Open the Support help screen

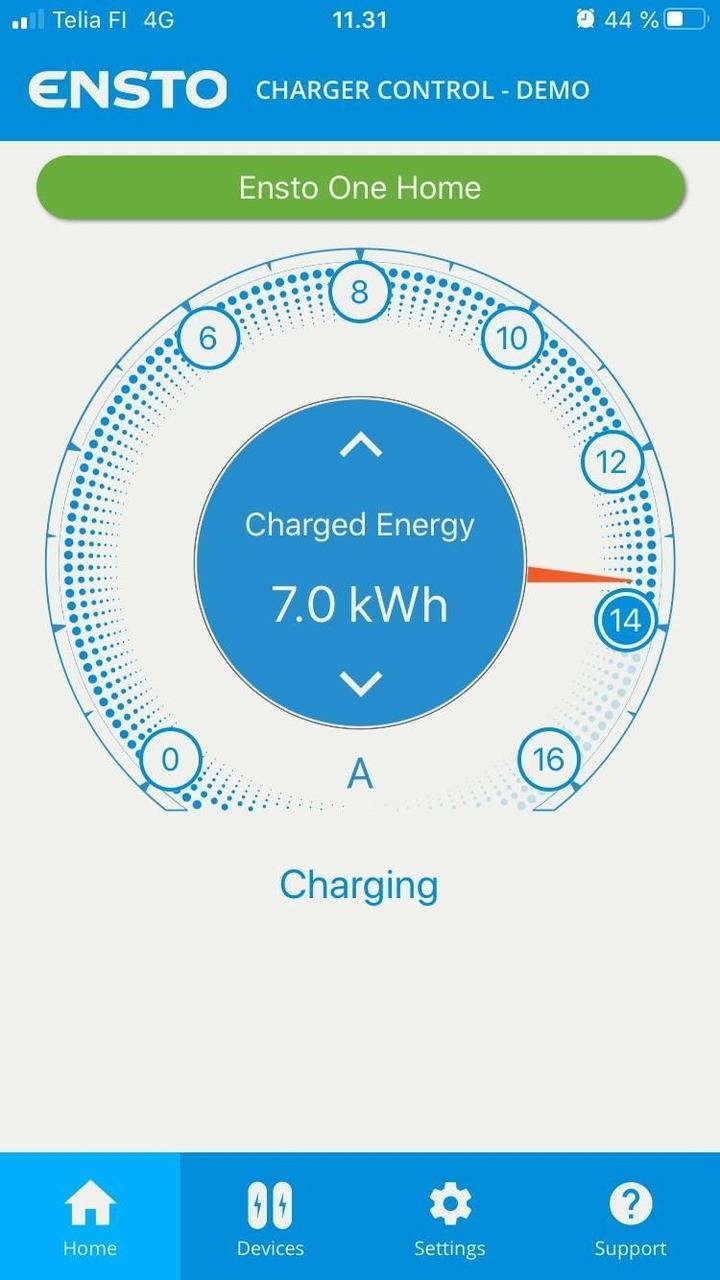click(x=630, y=1215)
